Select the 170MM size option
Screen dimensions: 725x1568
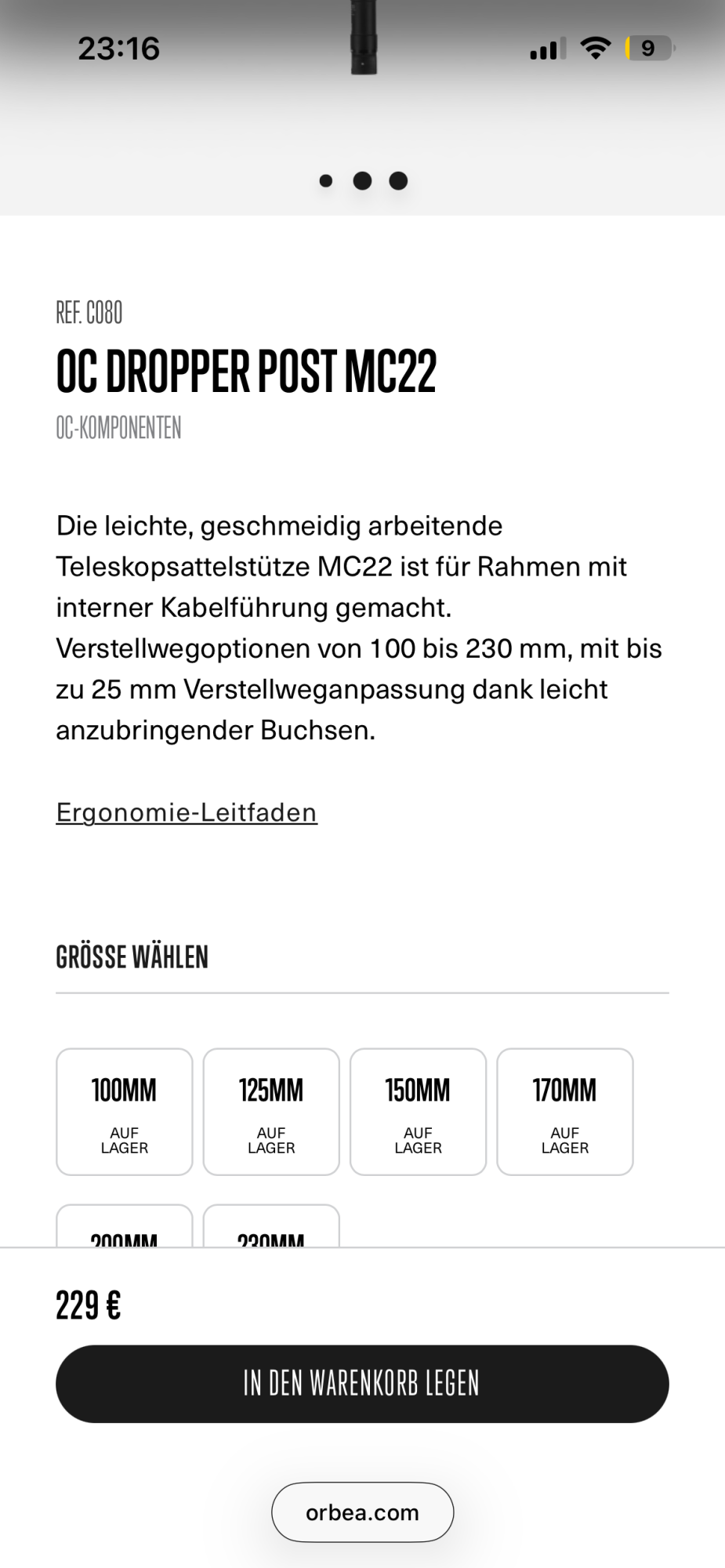(x=564, y=1111)
